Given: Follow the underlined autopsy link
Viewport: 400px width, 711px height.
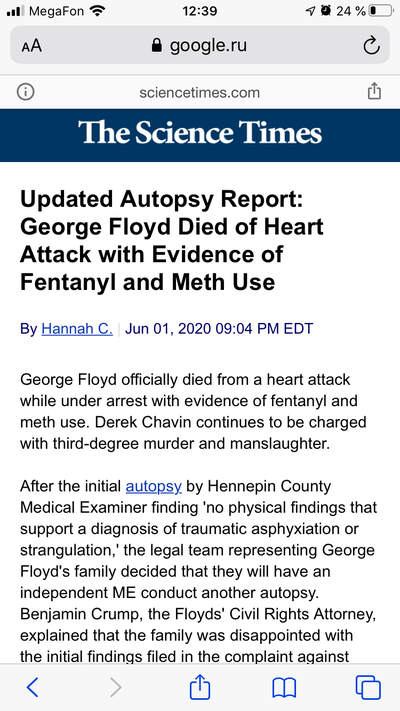Looking at the screenshot, I should point(154,487).
